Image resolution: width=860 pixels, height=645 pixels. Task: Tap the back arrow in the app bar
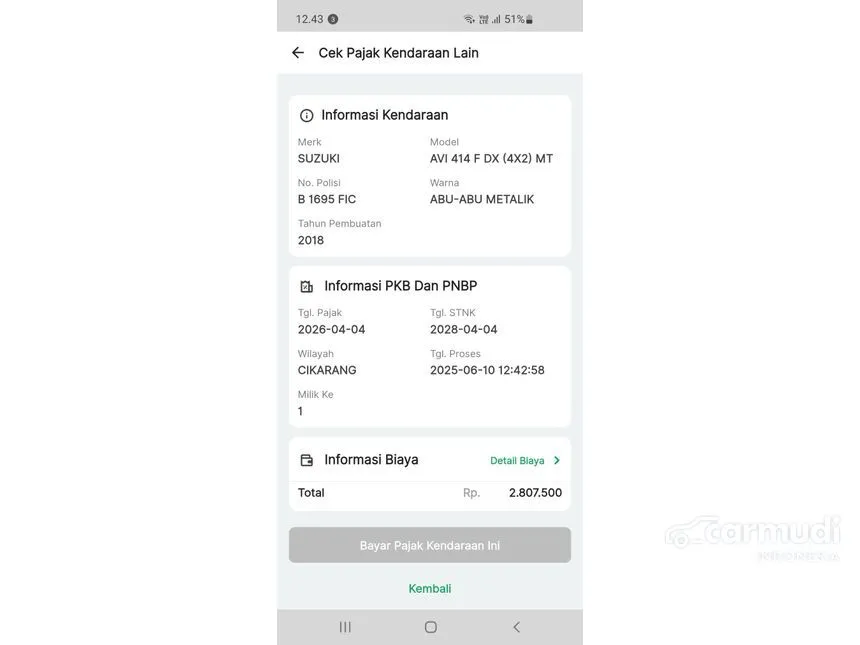pos(298,53)
